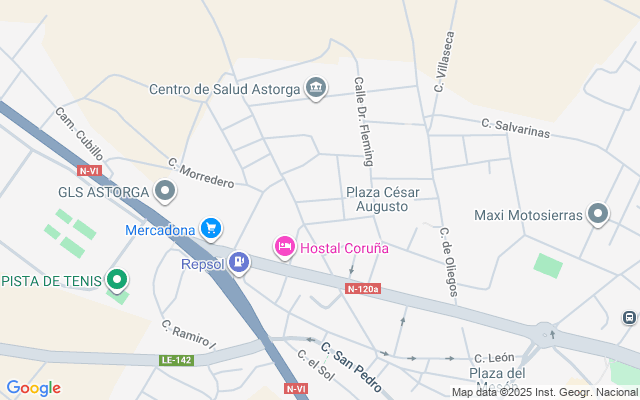Open the Centro de Salud Astorga marker

click(316, 88)
